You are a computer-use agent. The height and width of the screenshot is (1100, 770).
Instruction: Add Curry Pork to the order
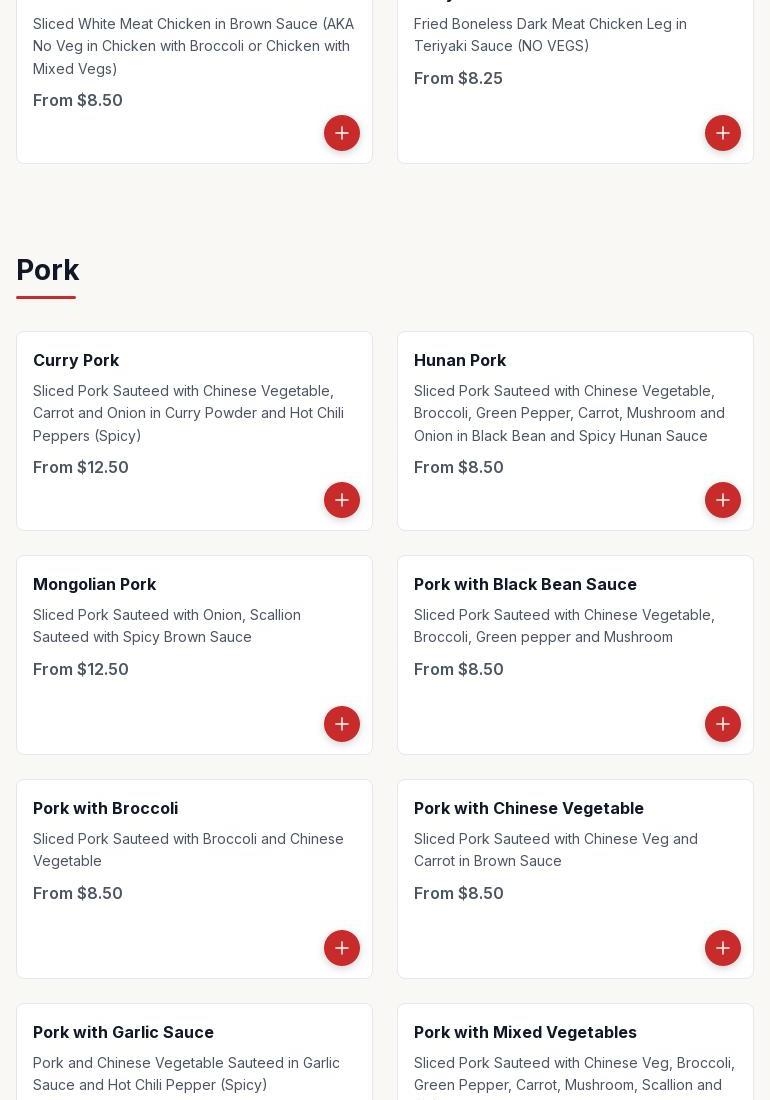pos(342,500)
